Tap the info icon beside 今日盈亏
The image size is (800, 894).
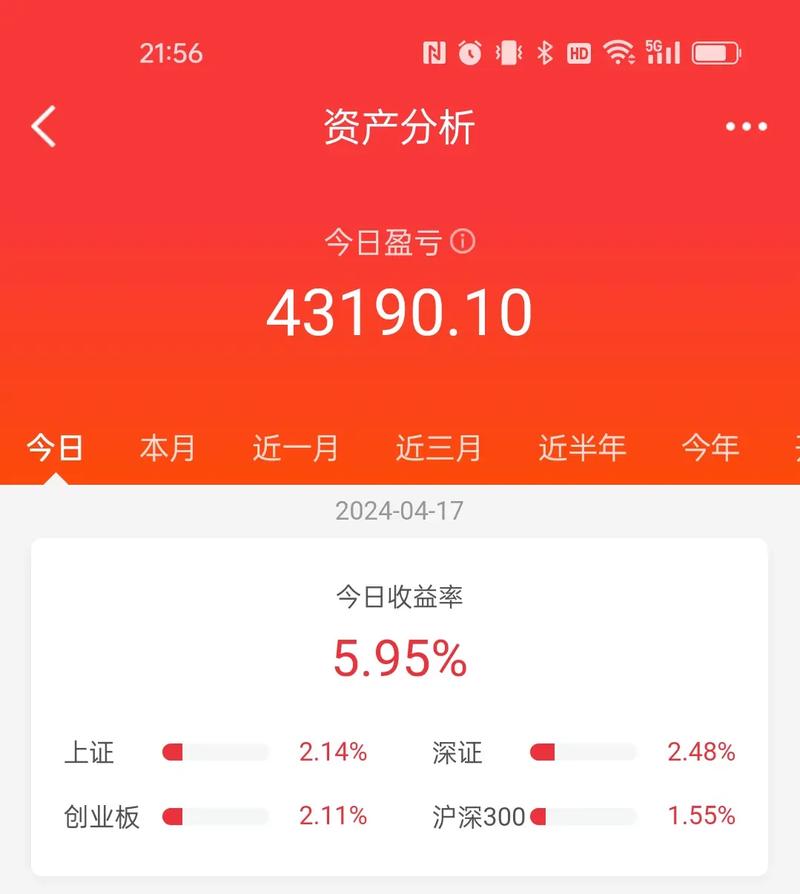coord(462,240)
